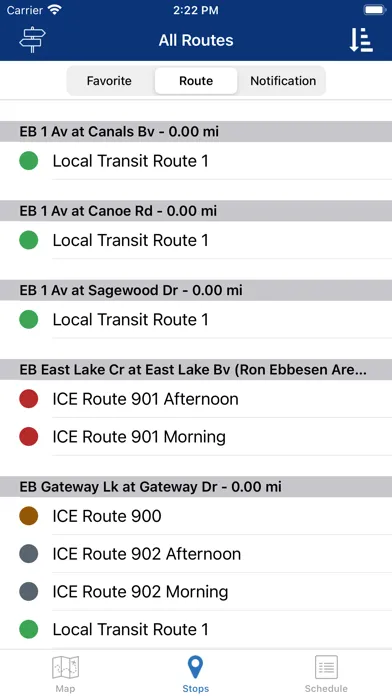
Task: Open ICE Route 902 Morning
Action: click(196, 592)
